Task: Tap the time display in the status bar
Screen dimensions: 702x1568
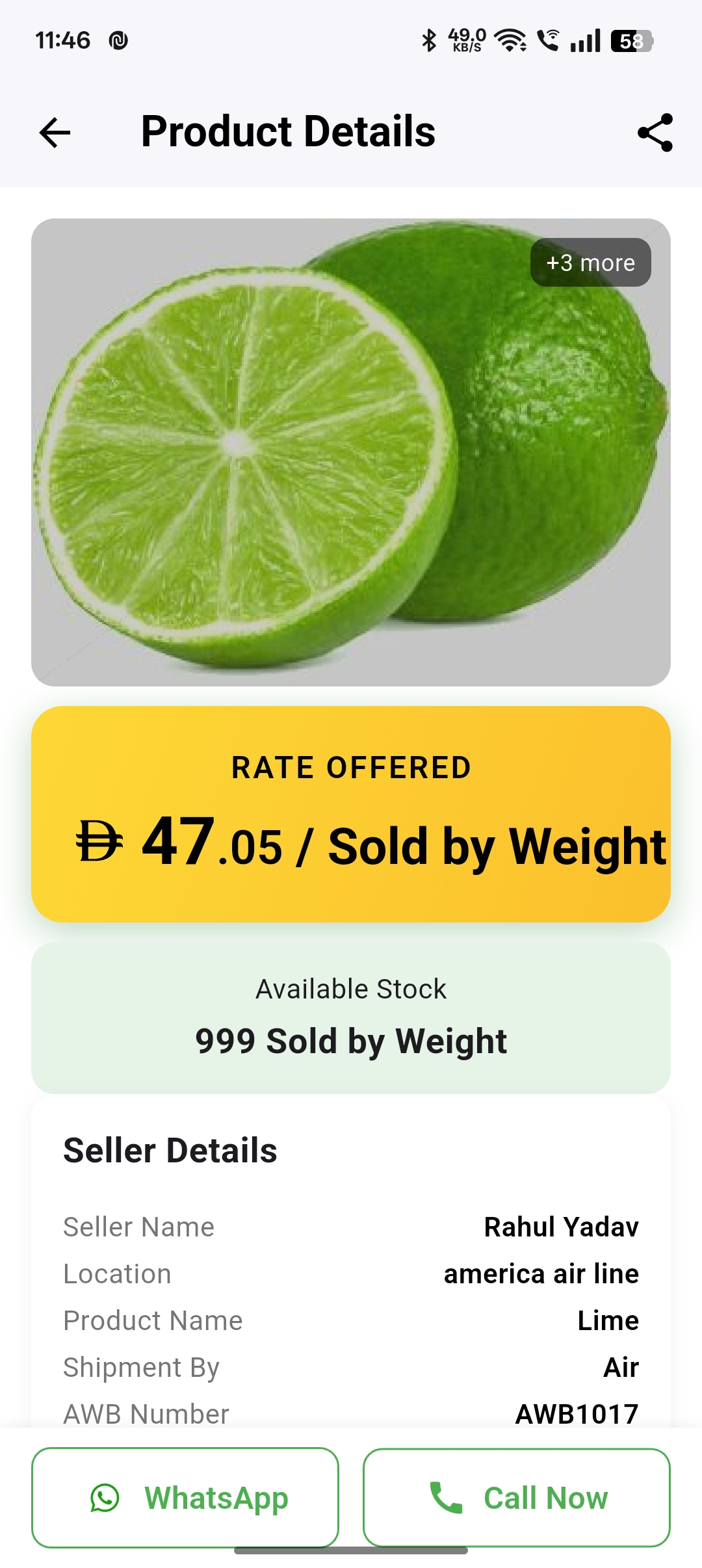Action: click(64, 40)
